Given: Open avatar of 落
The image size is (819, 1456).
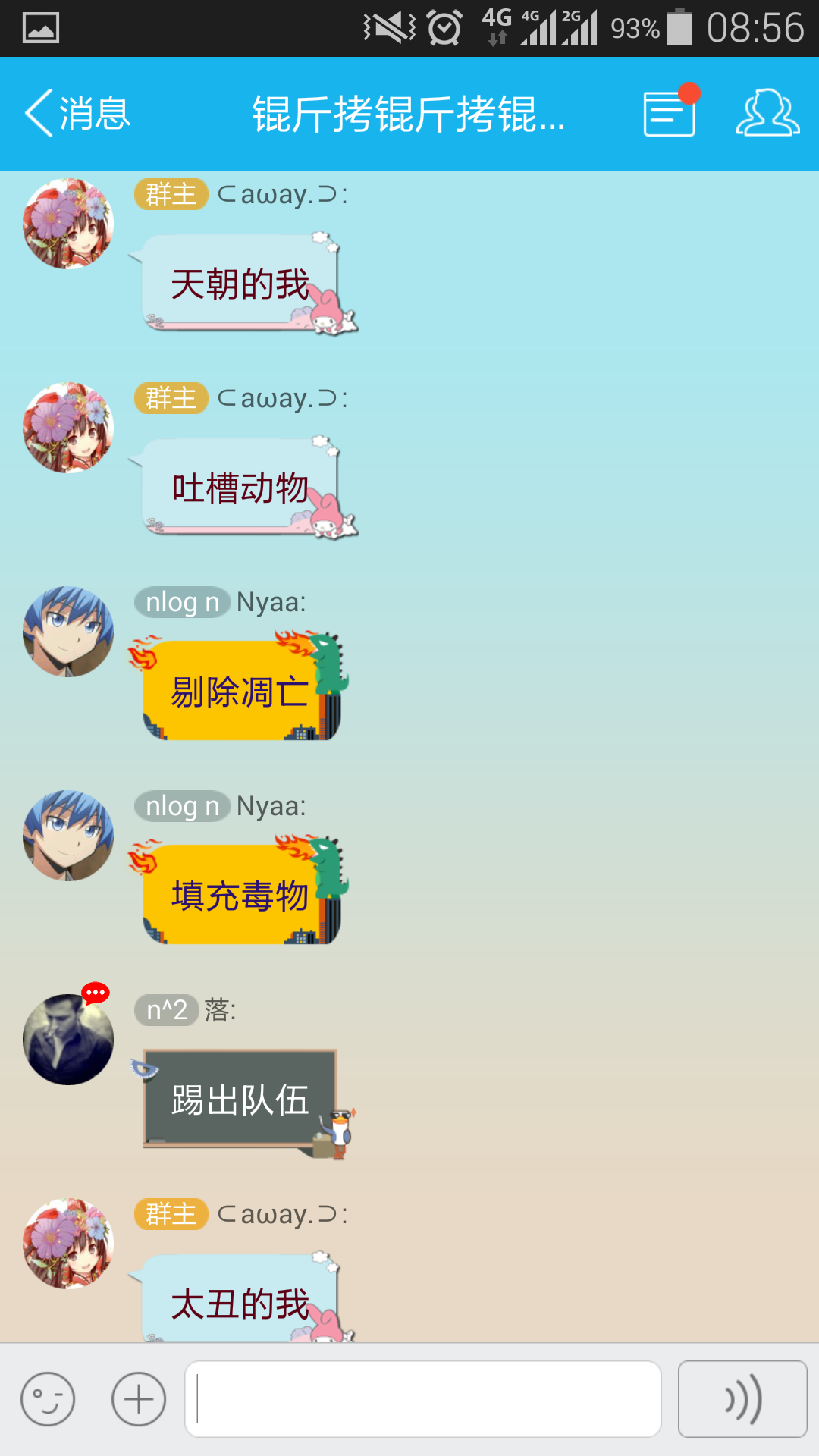Looking at the screenshot, I should click(68, 1040).
